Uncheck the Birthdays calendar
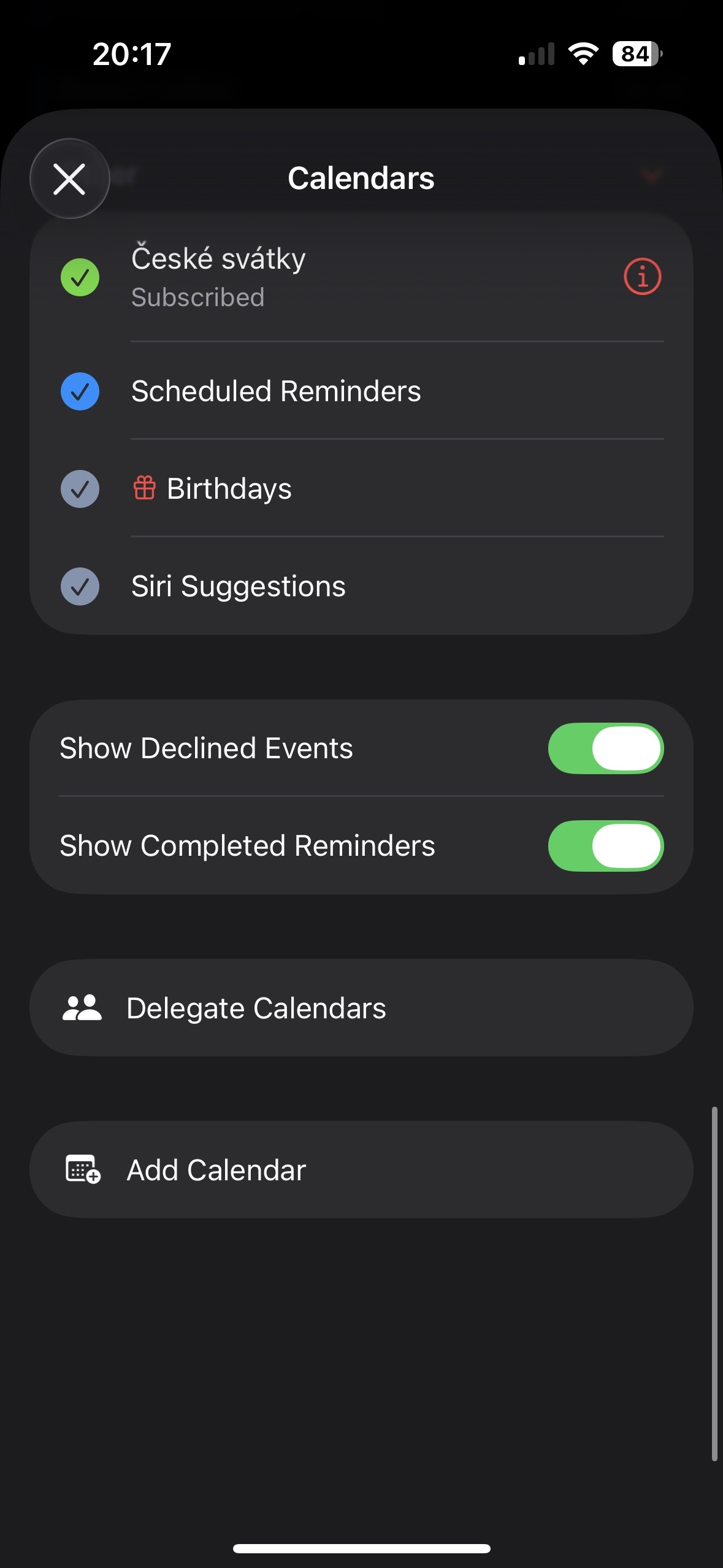 click(80, 489)
